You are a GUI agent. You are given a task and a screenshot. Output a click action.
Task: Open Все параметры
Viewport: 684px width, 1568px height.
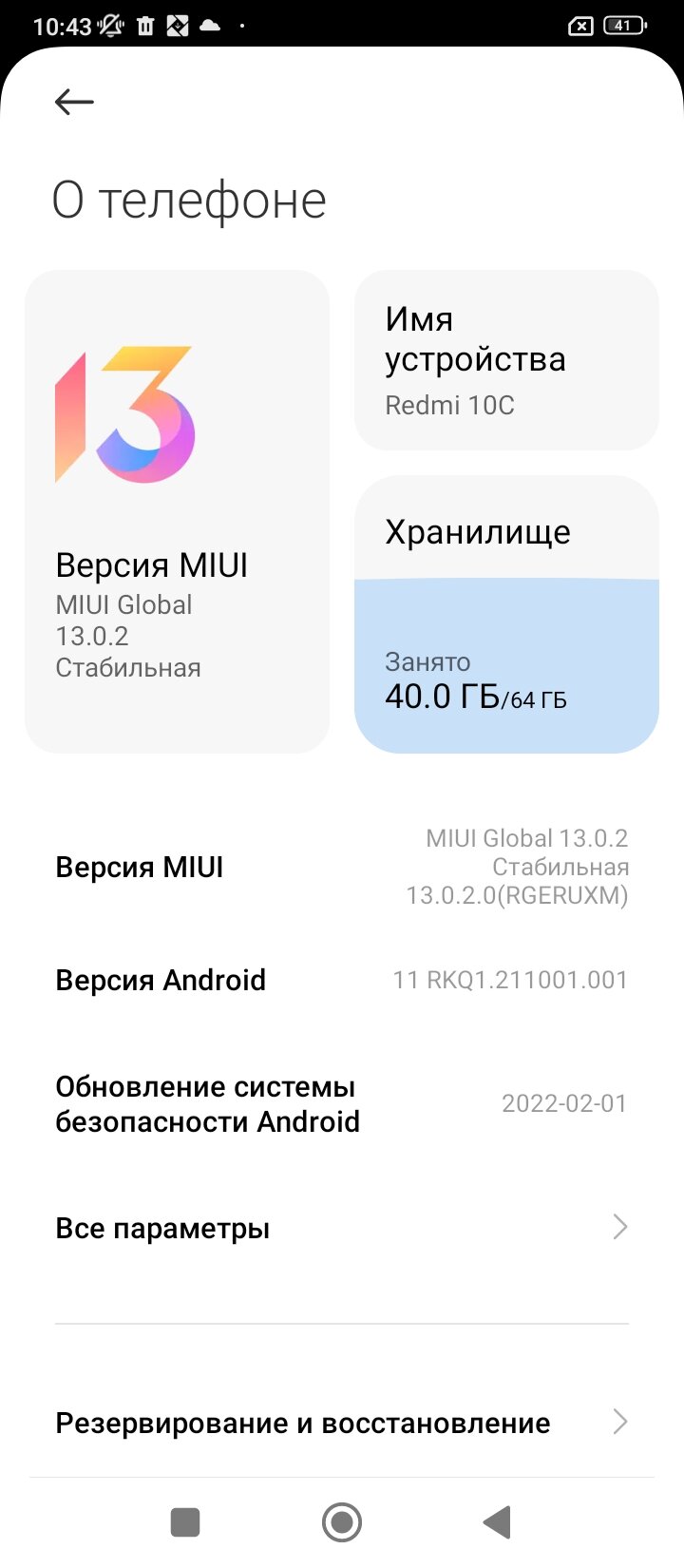click(342, 1228)
